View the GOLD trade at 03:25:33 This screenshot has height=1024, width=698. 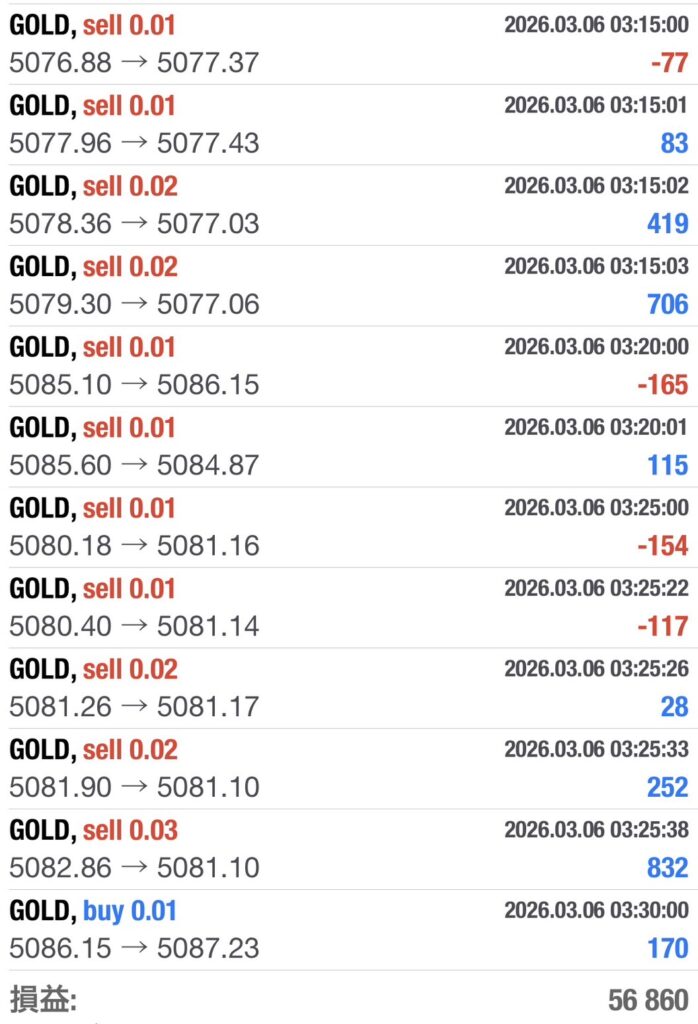[349, 768]
